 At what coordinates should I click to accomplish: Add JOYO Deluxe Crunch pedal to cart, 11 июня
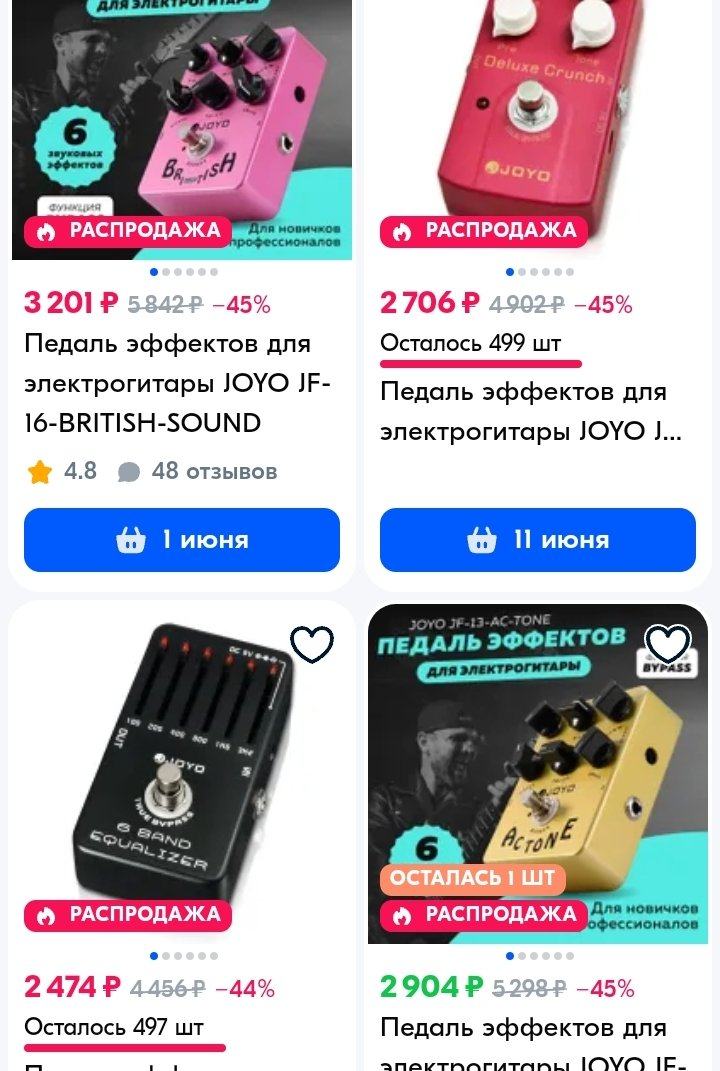pyautogui.click(x=537, y=540)
